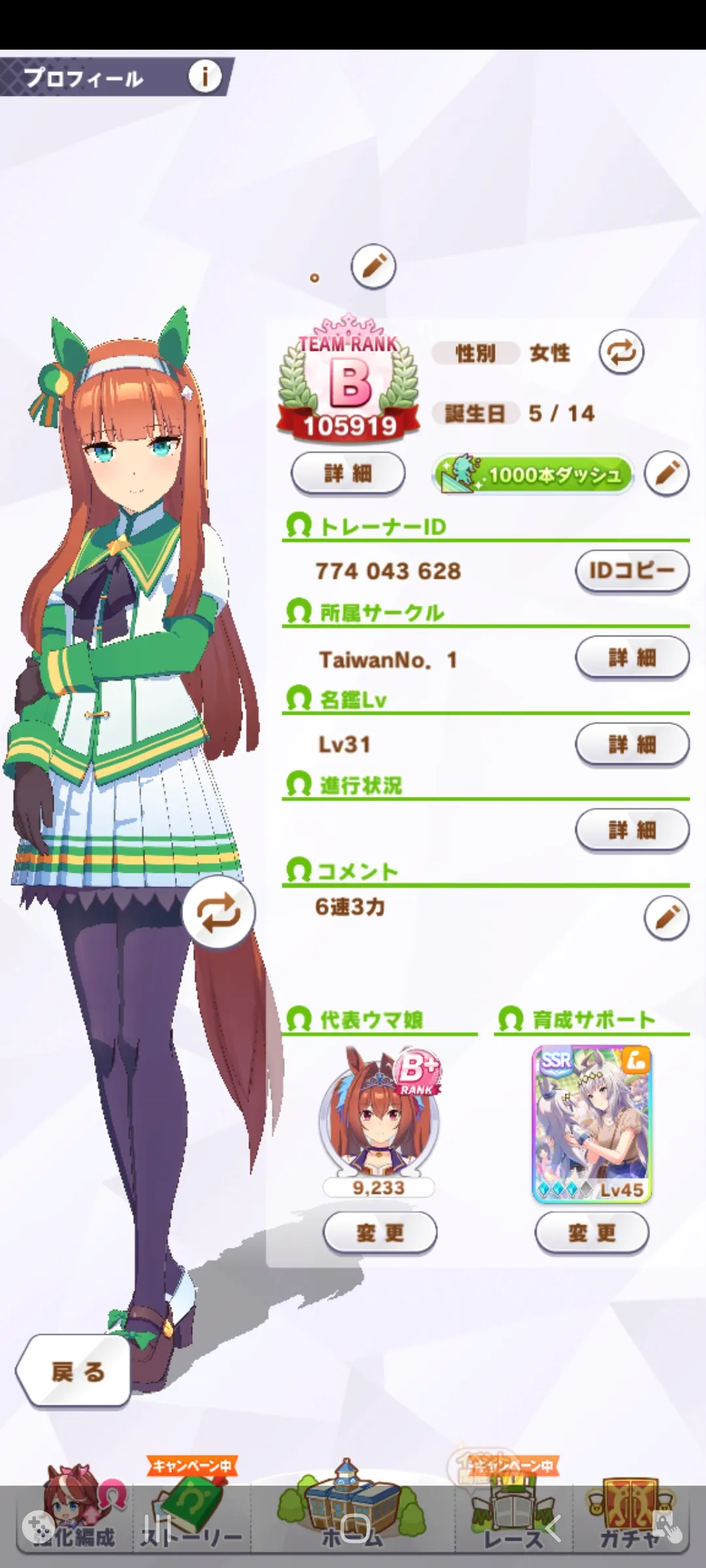Change the 育成サポート card with 変更

592,1233
